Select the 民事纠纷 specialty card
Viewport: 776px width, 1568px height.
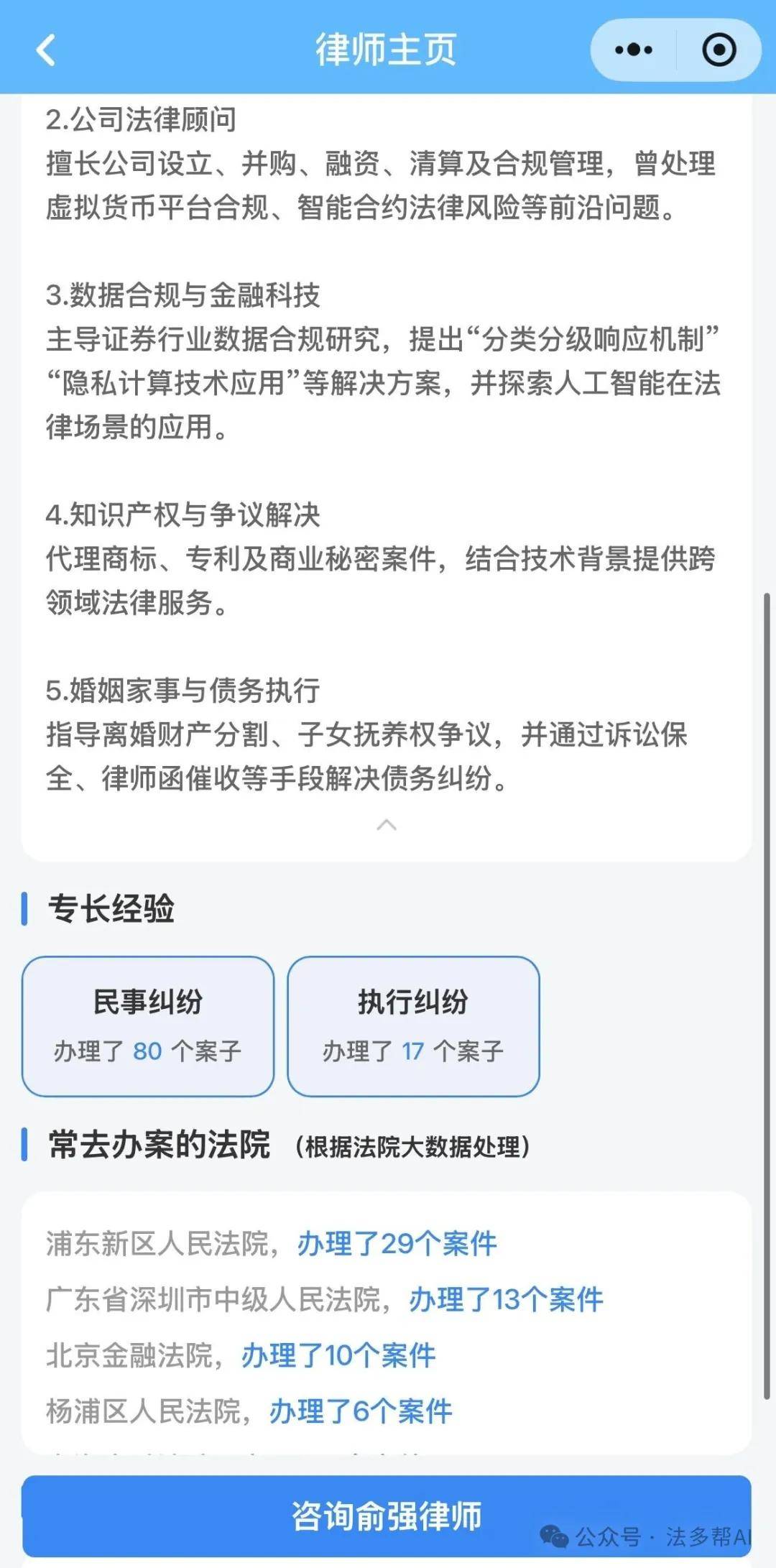pyautogui.click(x=148, y=1025)
